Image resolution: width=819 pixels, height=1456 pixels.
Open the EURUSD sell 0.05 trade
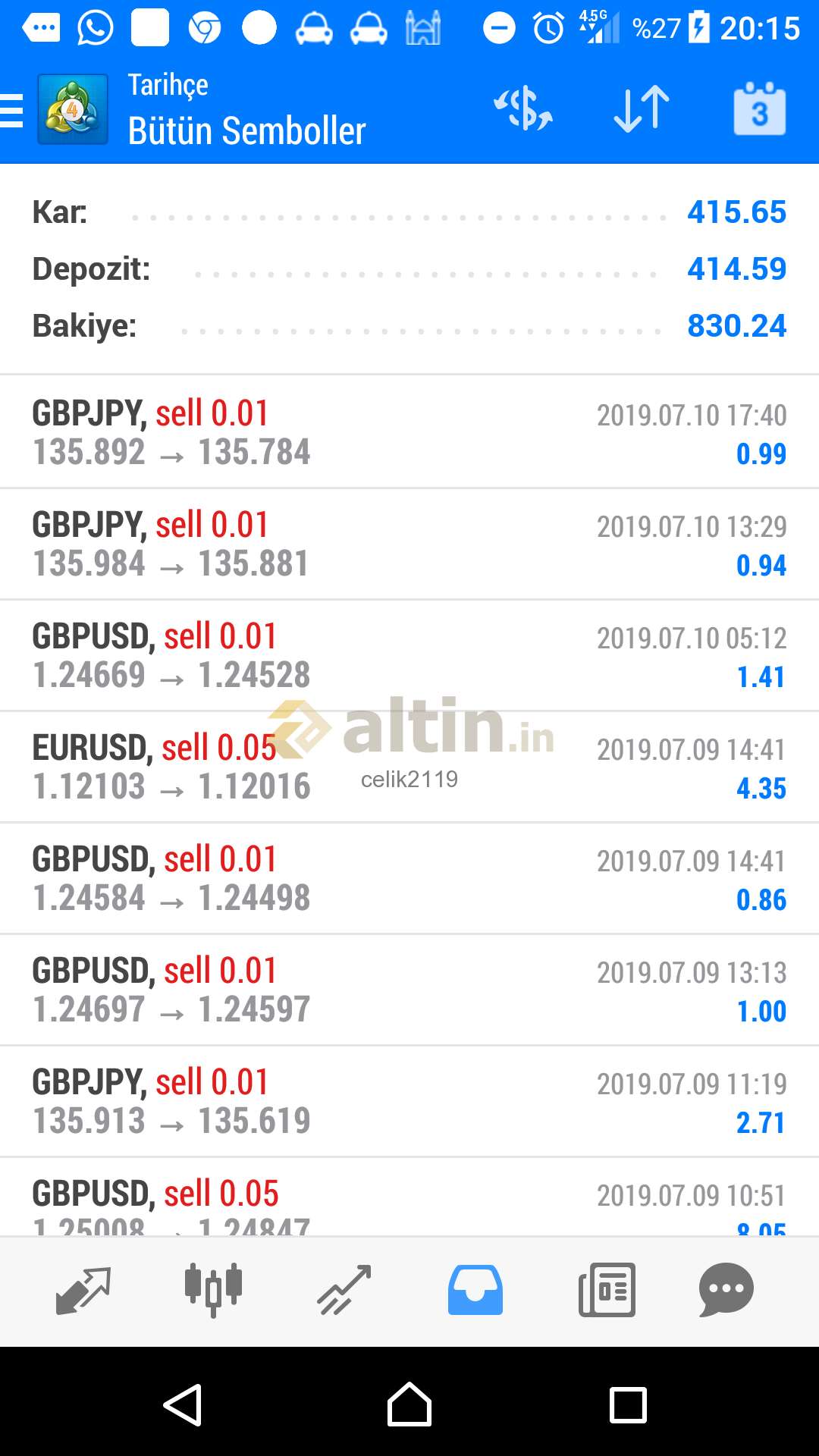tap(409, 767)
